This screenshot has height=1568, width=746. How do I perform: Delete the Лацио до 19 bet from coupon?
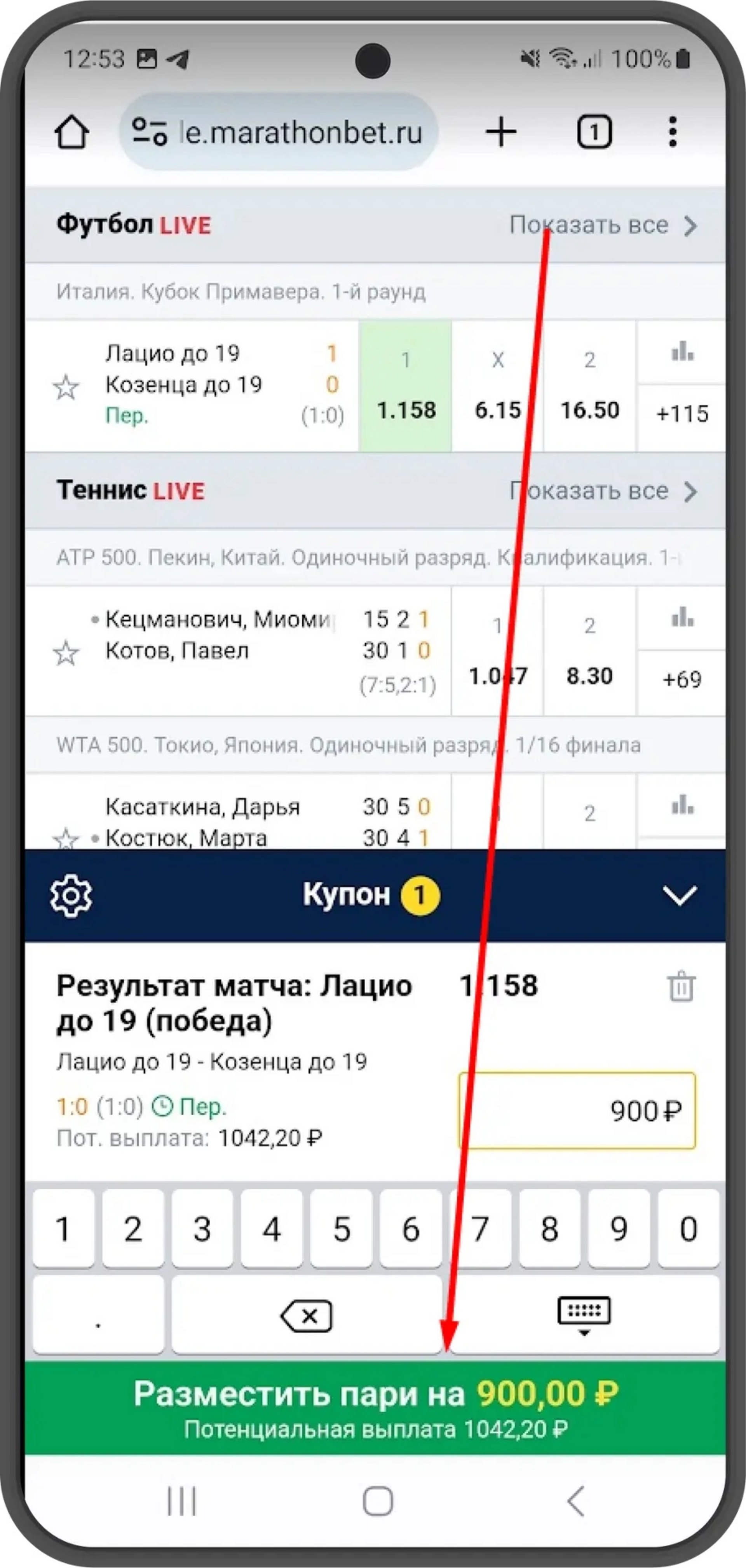point(681,986)
